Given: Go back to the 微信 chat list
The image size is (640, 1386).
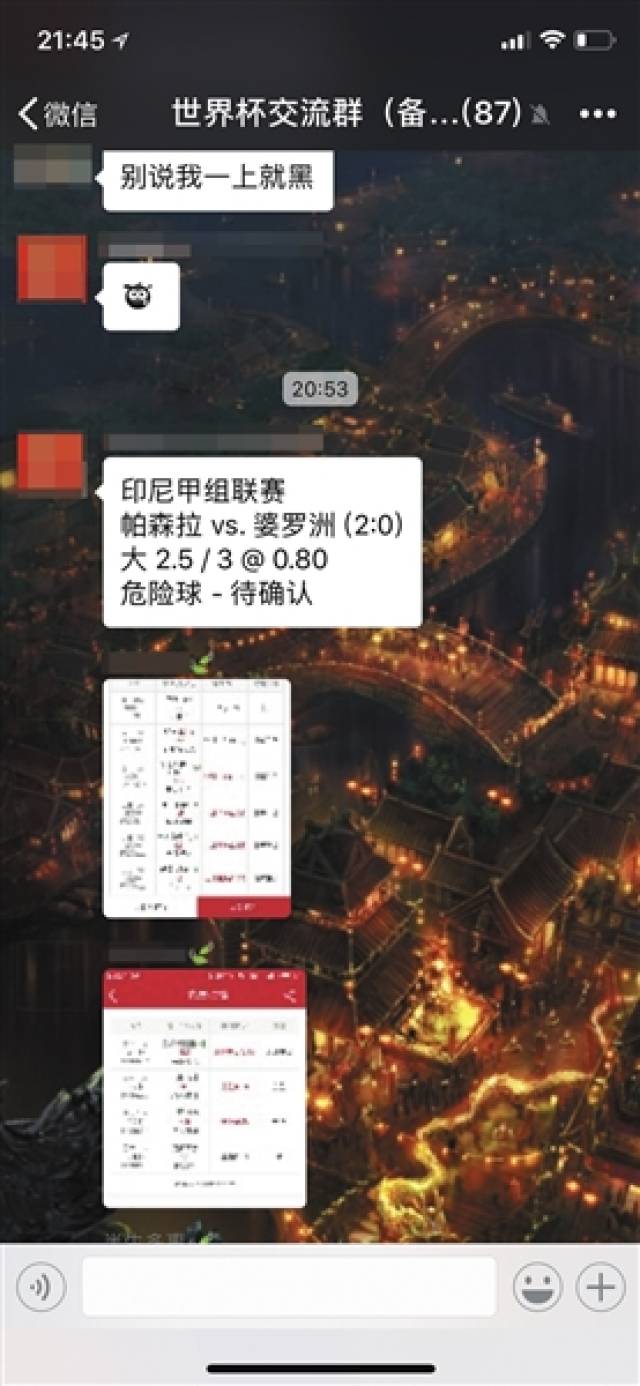Looking at the screenshot, I should (57, 114).
